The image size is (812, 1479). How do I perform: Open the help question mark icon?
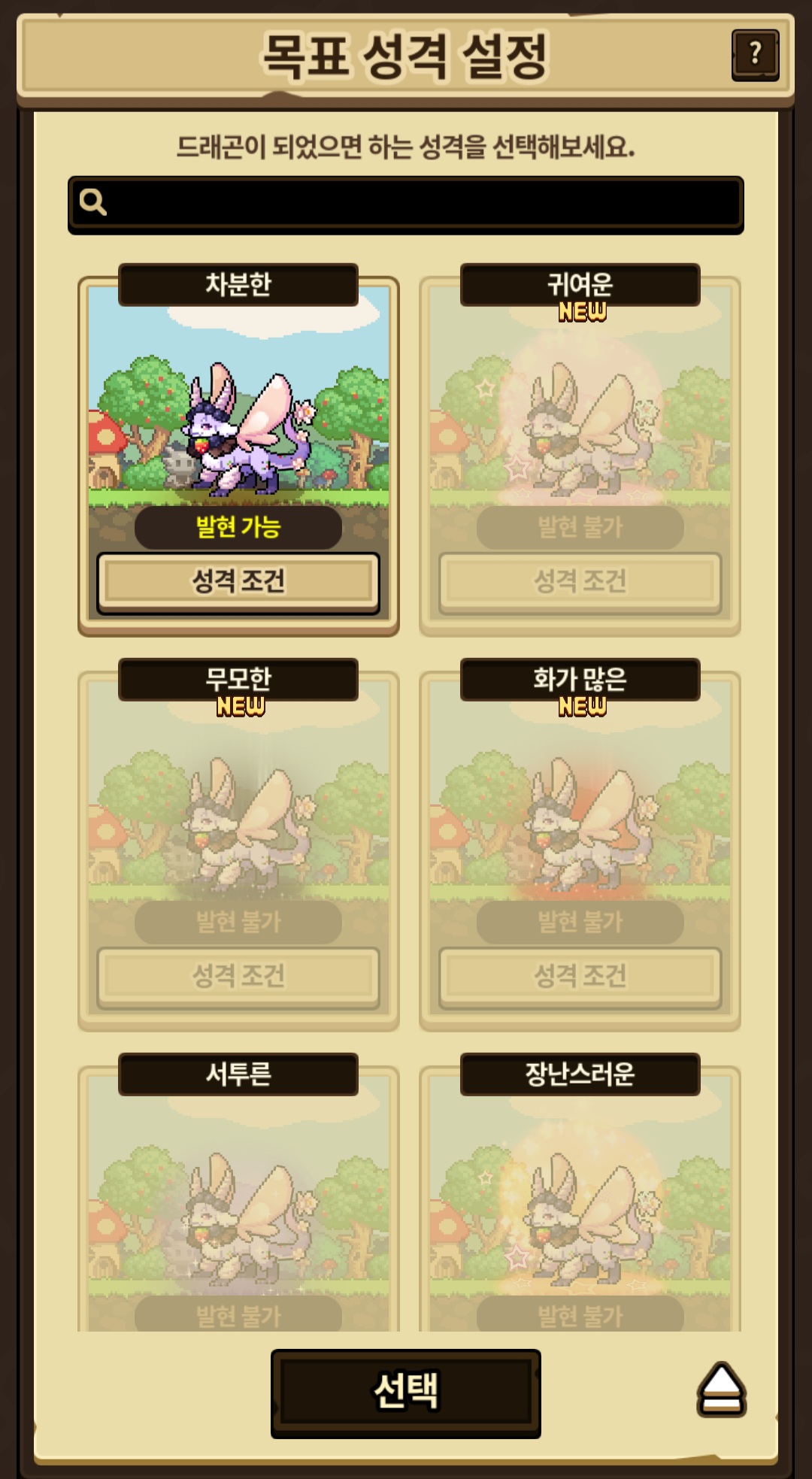(755, 55)
